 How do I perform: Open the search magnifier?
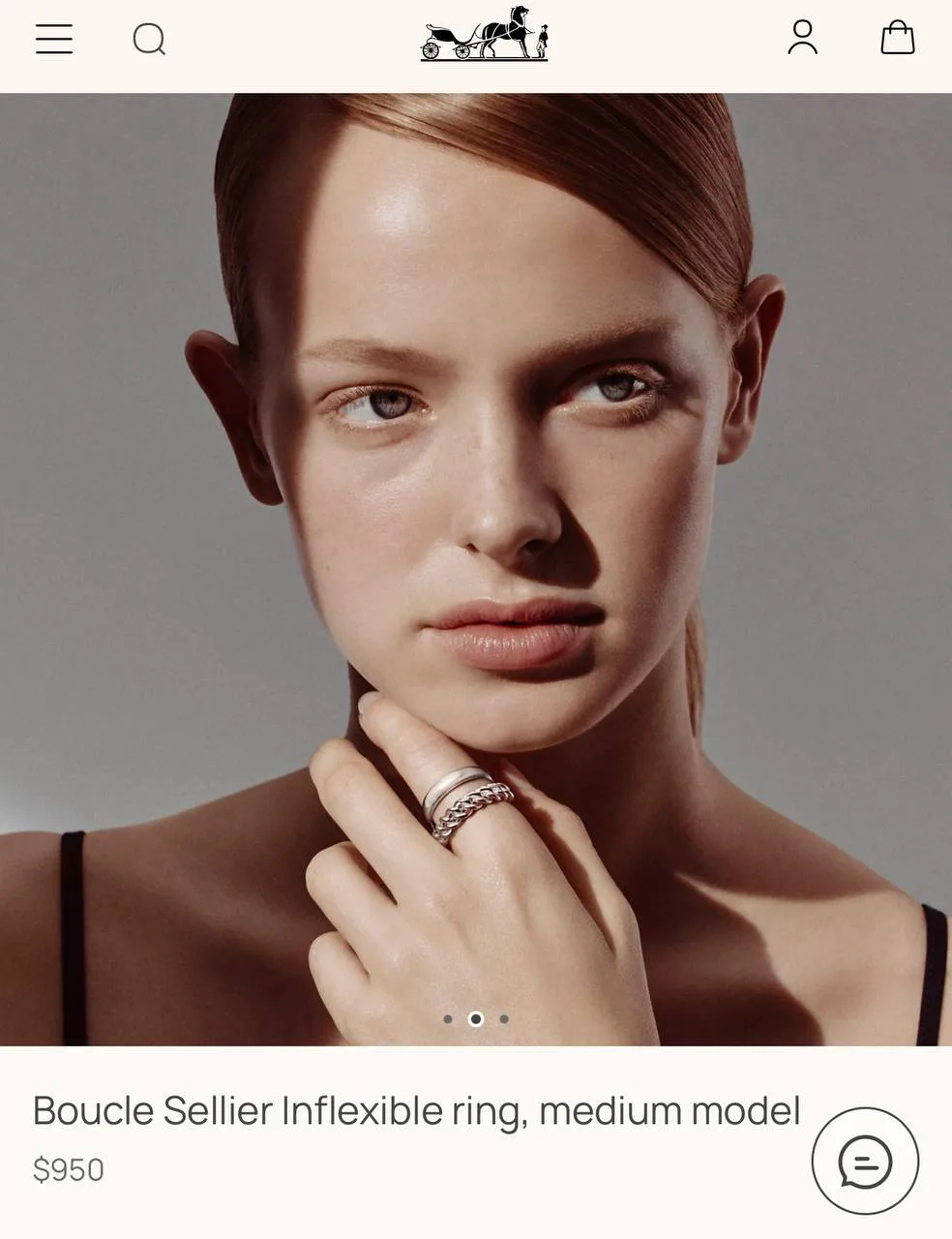[x=149, y=40]
